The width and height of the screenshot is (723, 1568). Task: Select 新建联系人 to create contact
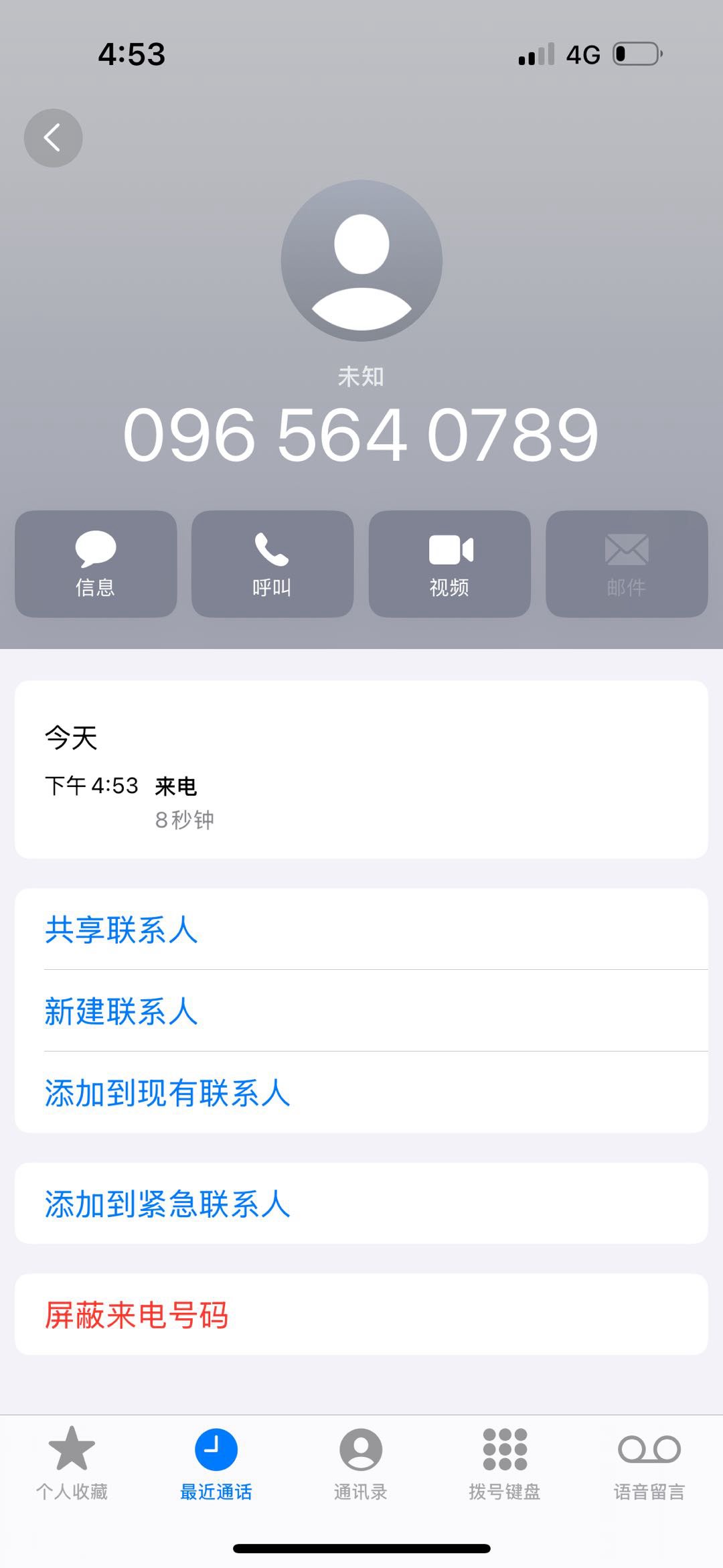(x=121, y=1011)
